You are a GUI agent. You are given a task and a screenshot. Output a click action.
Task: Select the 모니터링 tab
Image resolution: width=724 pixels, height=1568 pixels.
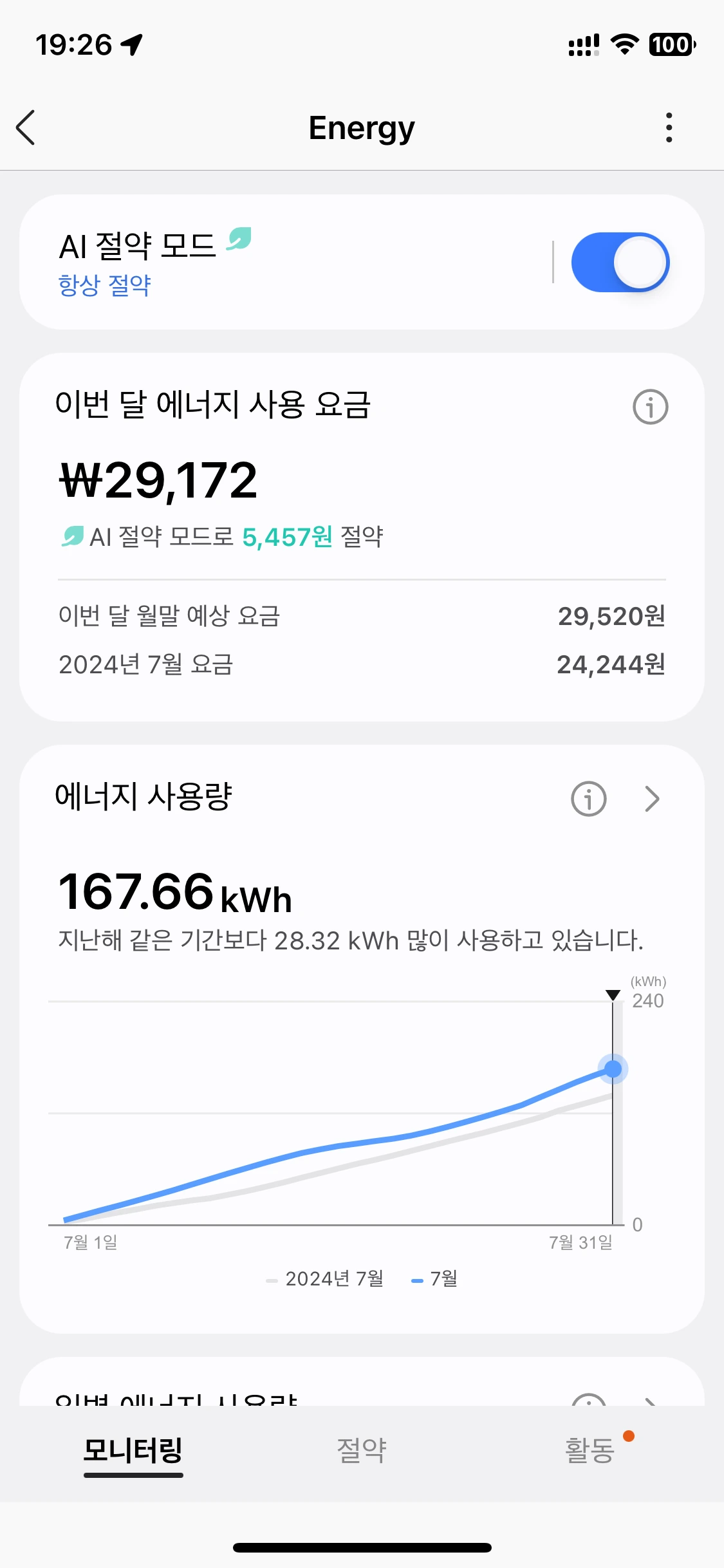click(133, 1451)
